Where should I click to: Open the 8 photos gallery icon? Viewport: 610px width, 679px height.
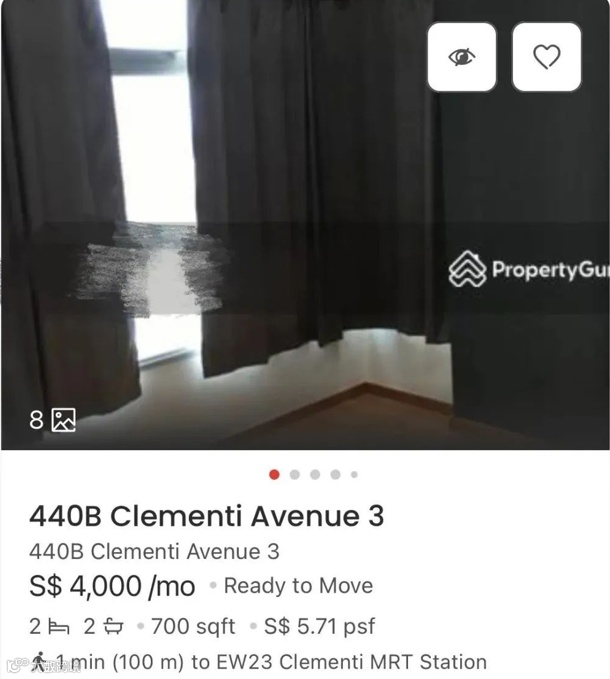(x=53, y=420)
